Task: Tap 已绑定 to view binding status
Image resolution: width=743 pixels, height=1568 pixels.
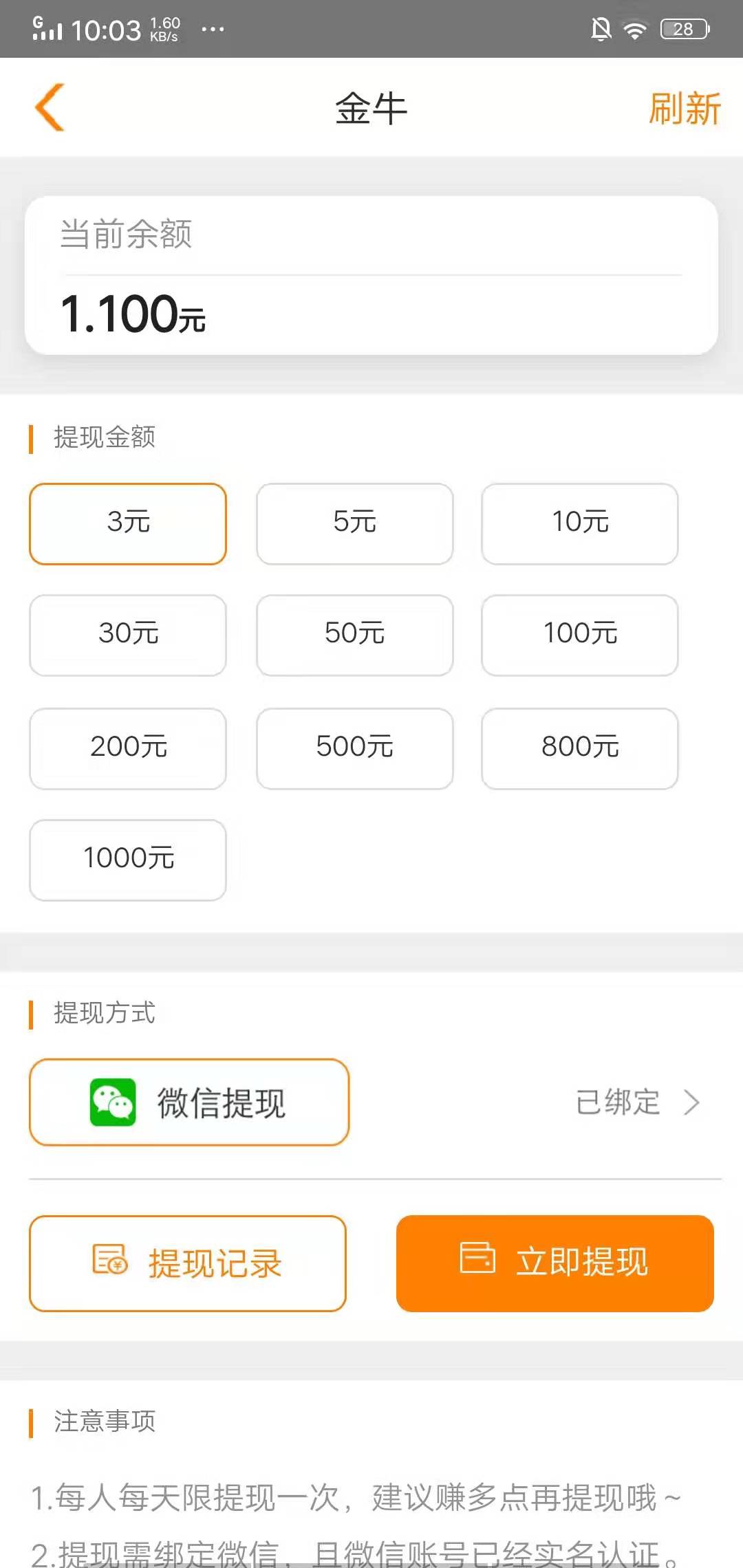Action: (618, 1102)
